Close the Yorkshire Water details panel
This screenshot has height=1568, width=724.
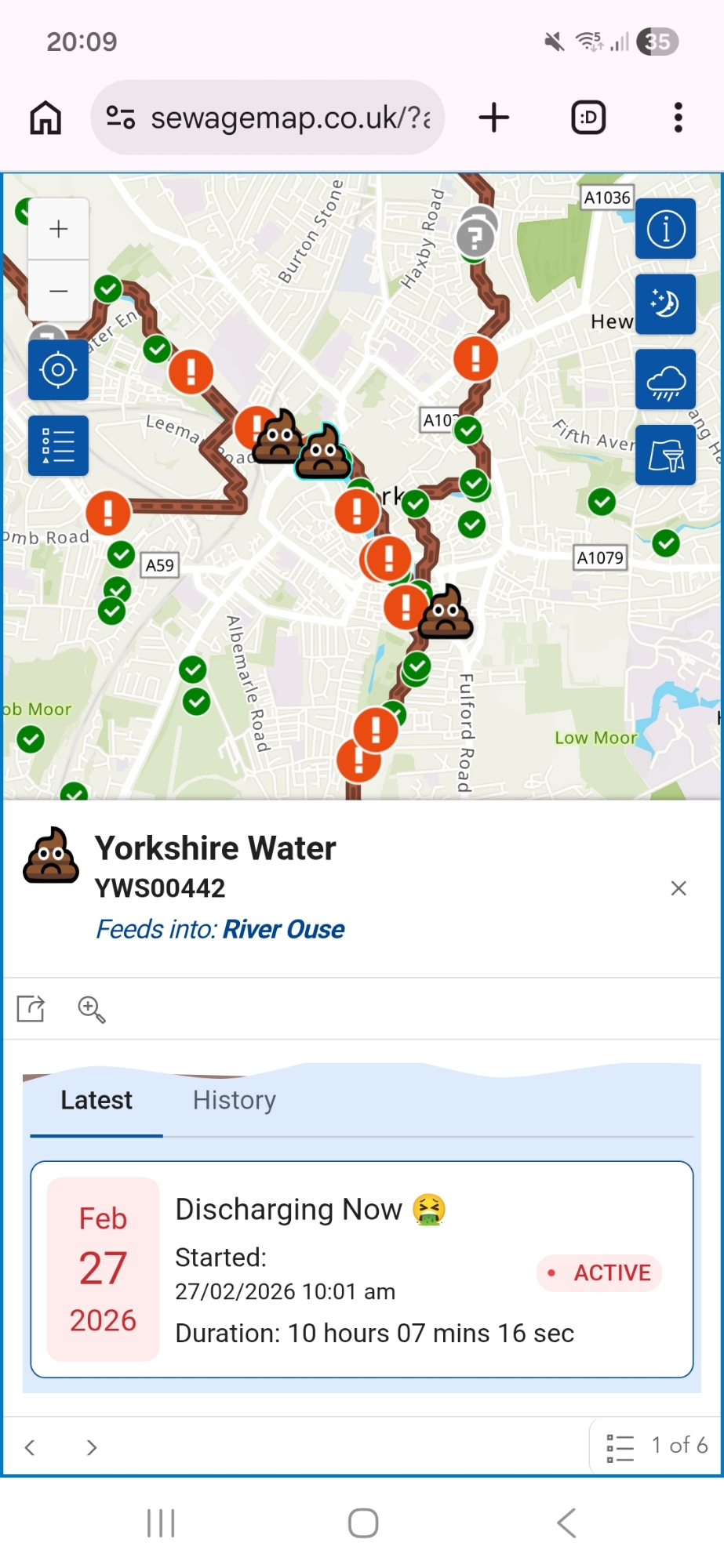coord(679,888)
